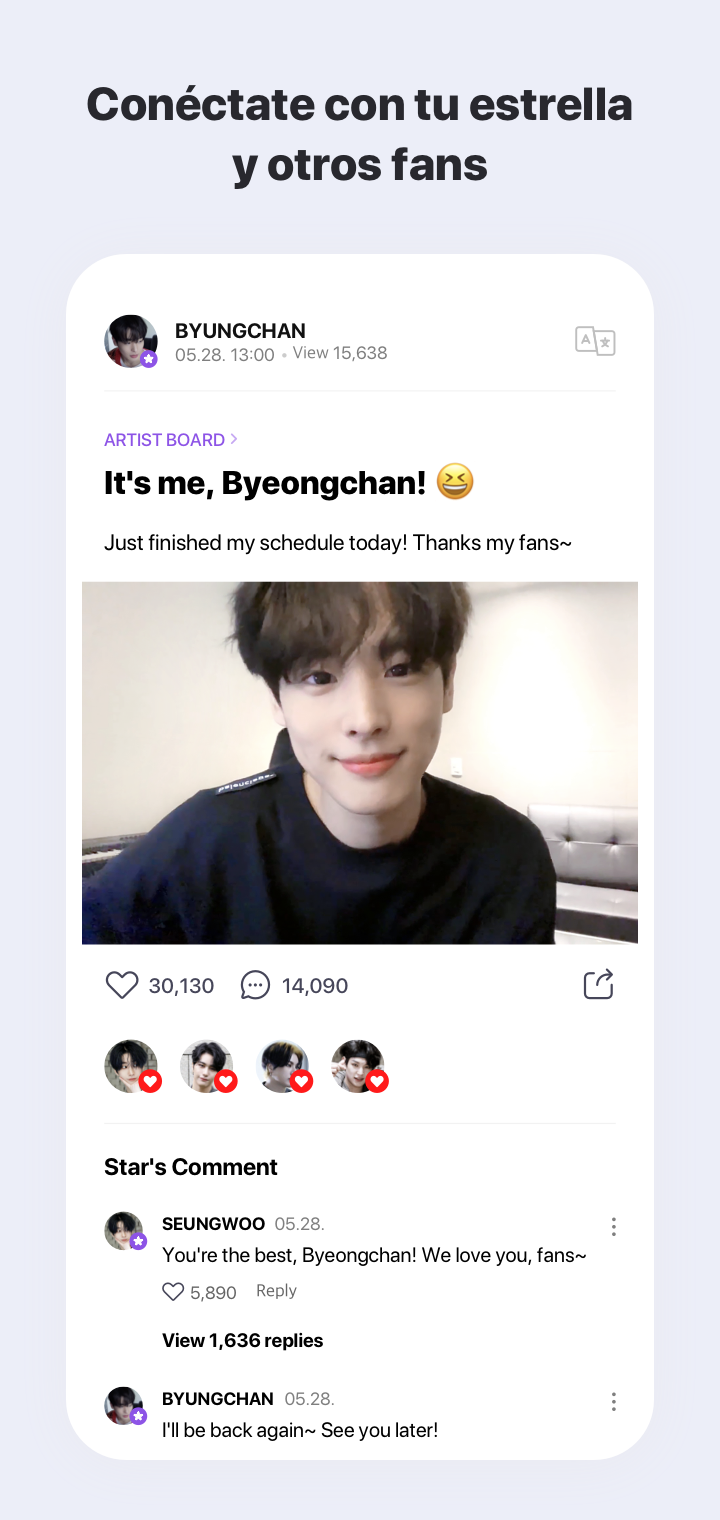Open the post translation icon
This screenshot has width=720, height=1520.
tap(595, 341)
